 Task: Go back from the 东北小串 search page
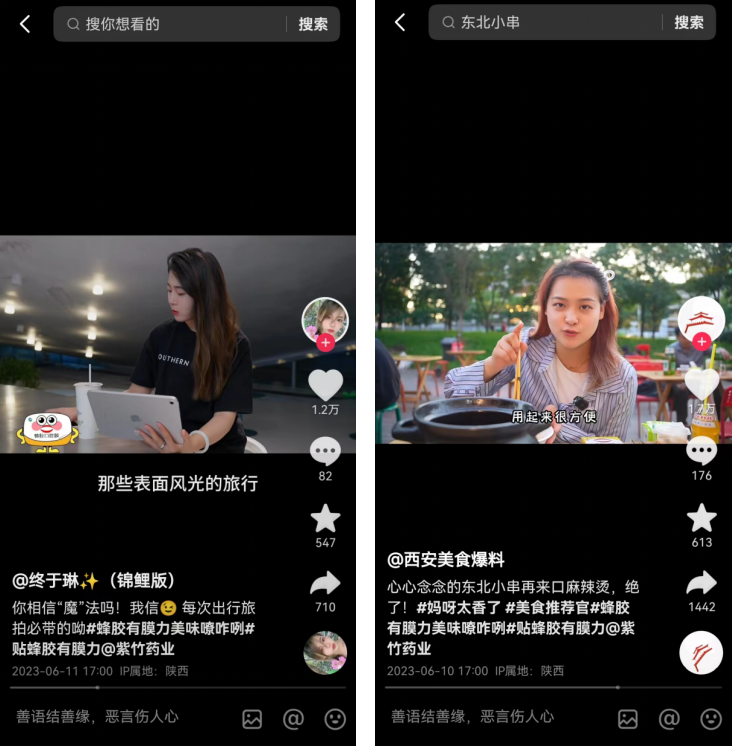point(400,23)
